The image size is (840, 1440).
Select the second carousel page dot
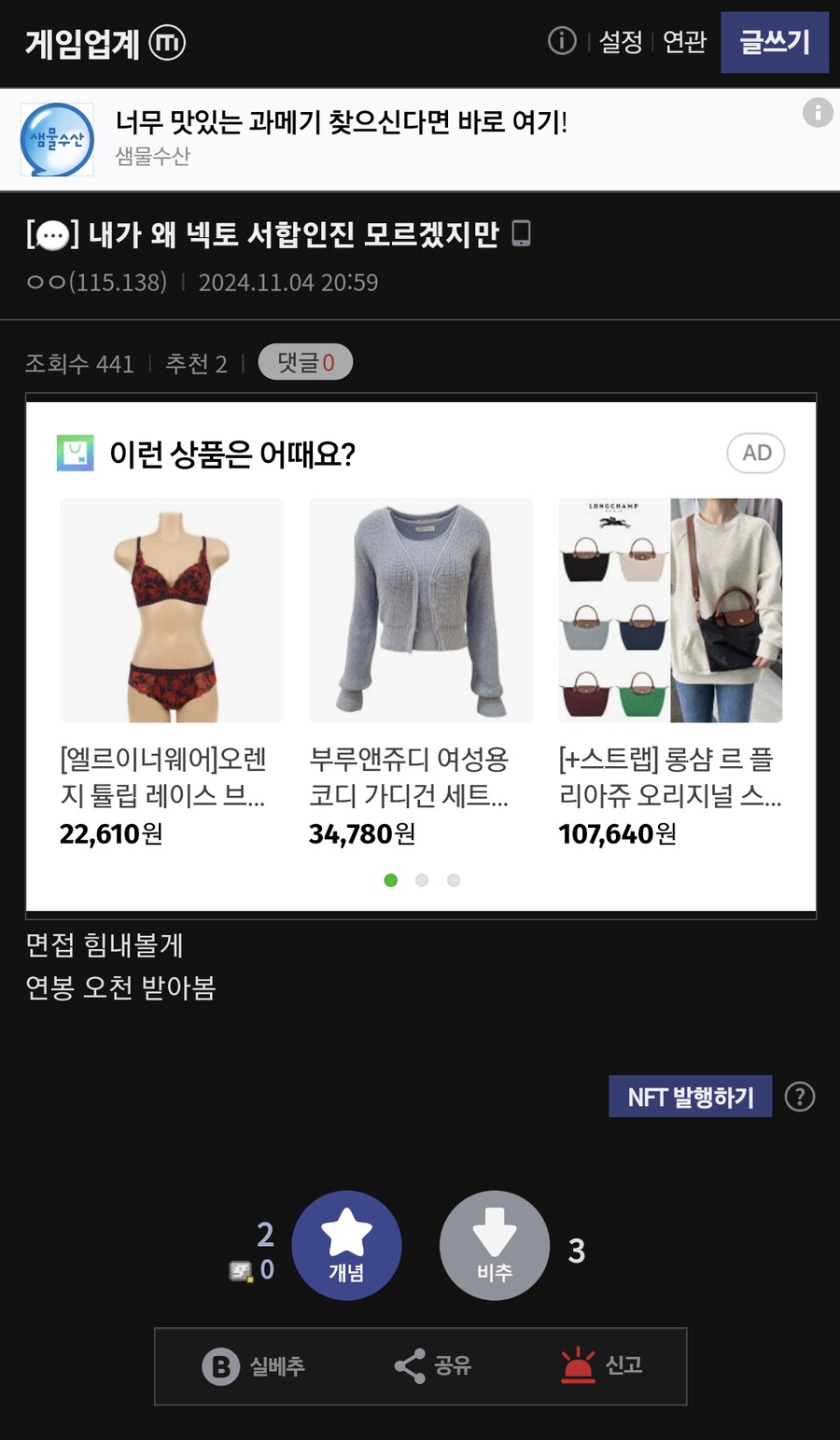pyautogui.click(x=422, y=880)
